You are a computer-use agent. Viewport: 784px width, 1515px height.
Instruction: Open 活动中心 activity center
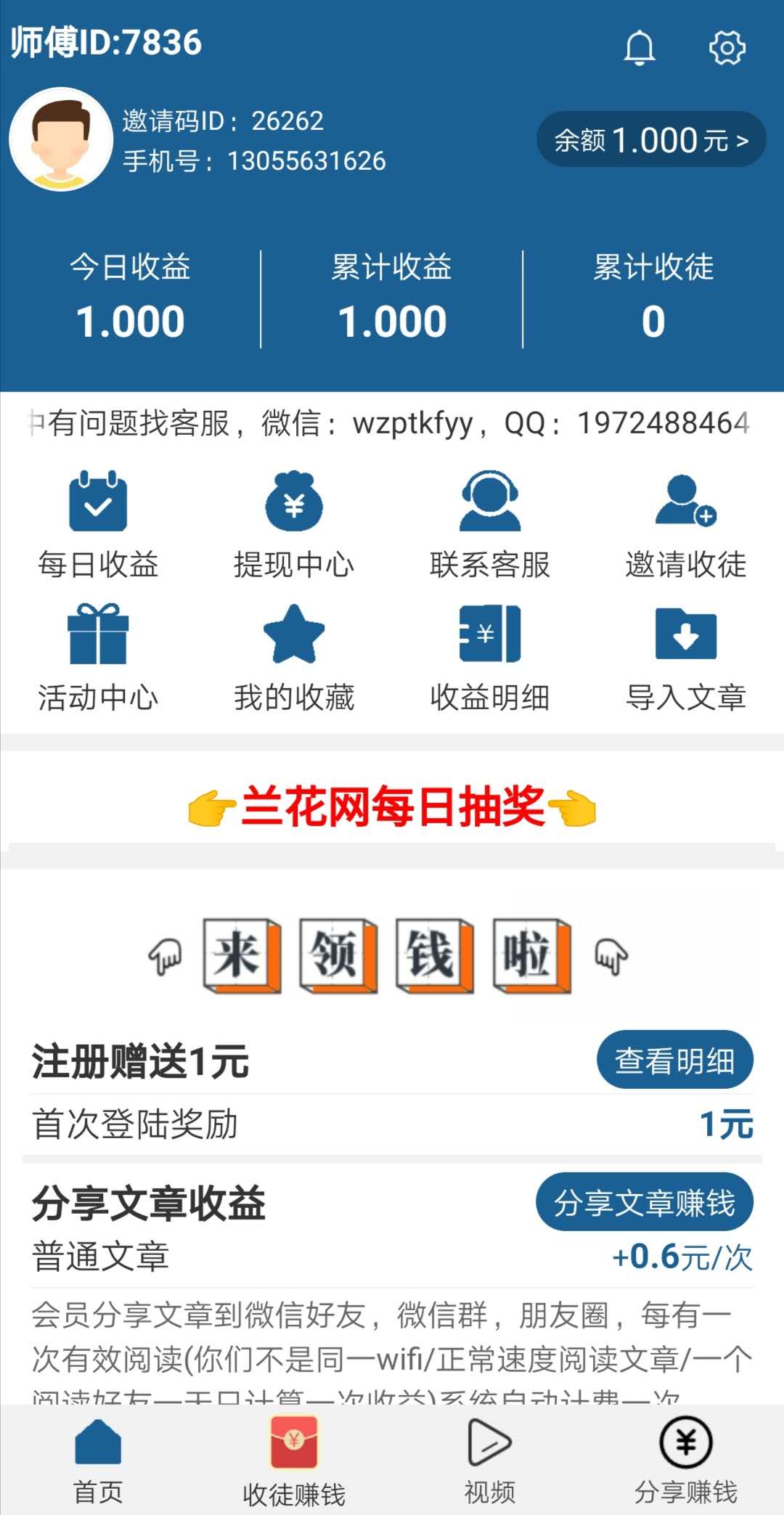tap(98, 658)
